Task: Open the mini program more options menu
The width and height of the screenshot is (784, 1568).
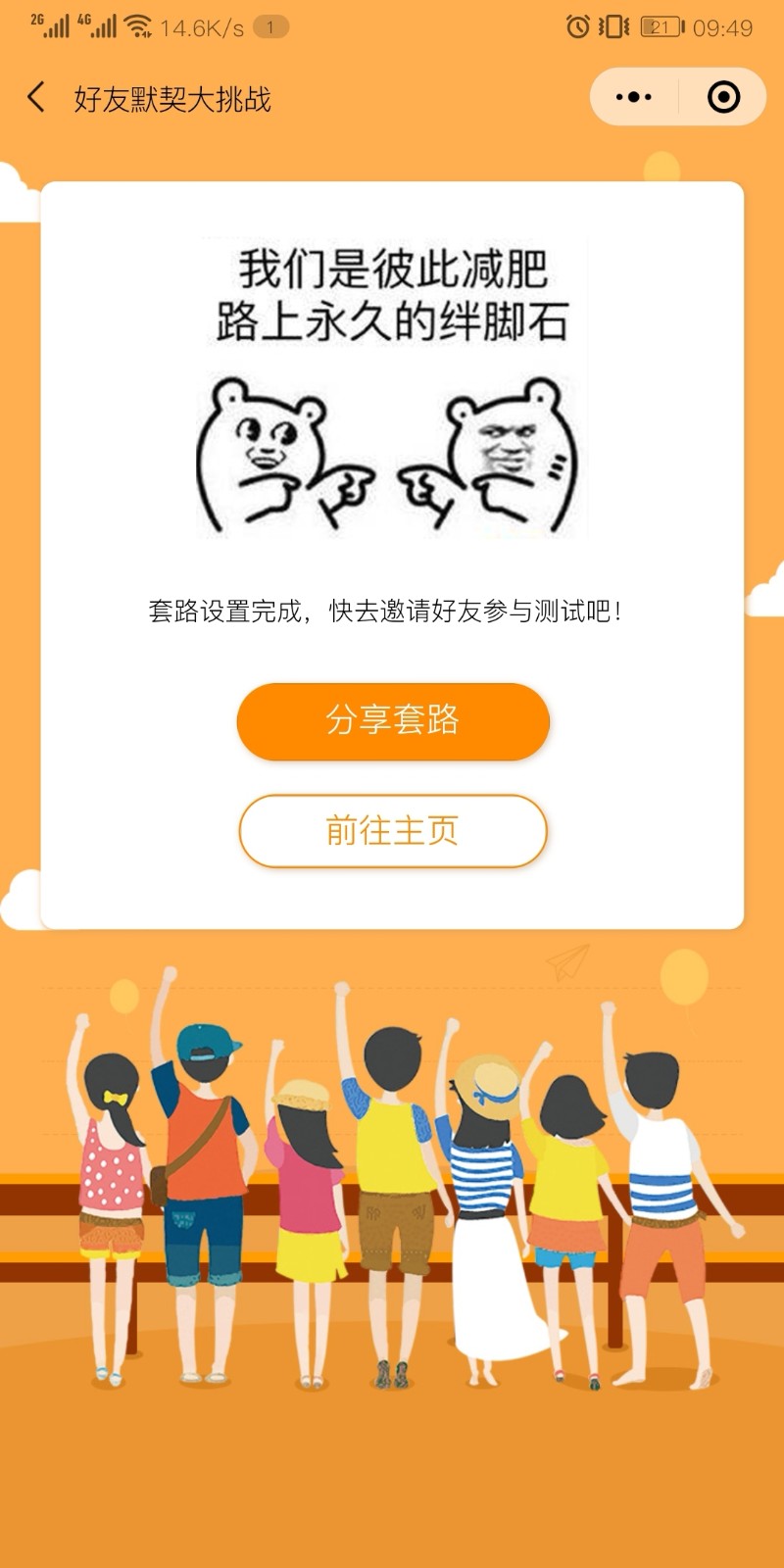Action: pos(634,97)
